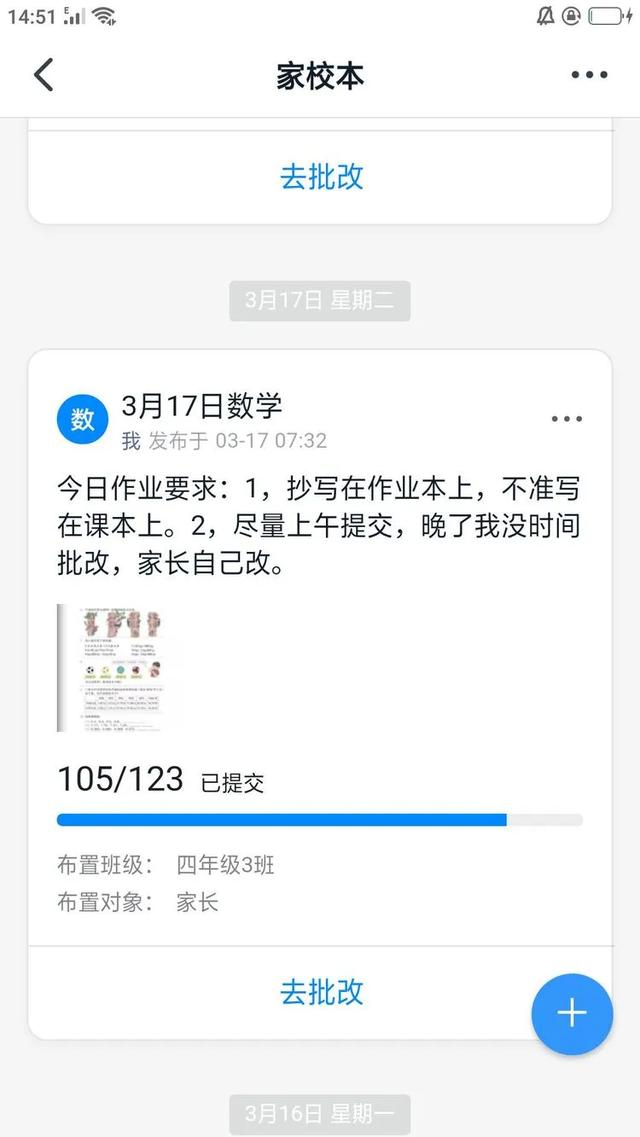This screenshot has height=1137, width=640.
Task: Create a new homework with plus button
Action: pyautogui.click(x=571, y=1013)
